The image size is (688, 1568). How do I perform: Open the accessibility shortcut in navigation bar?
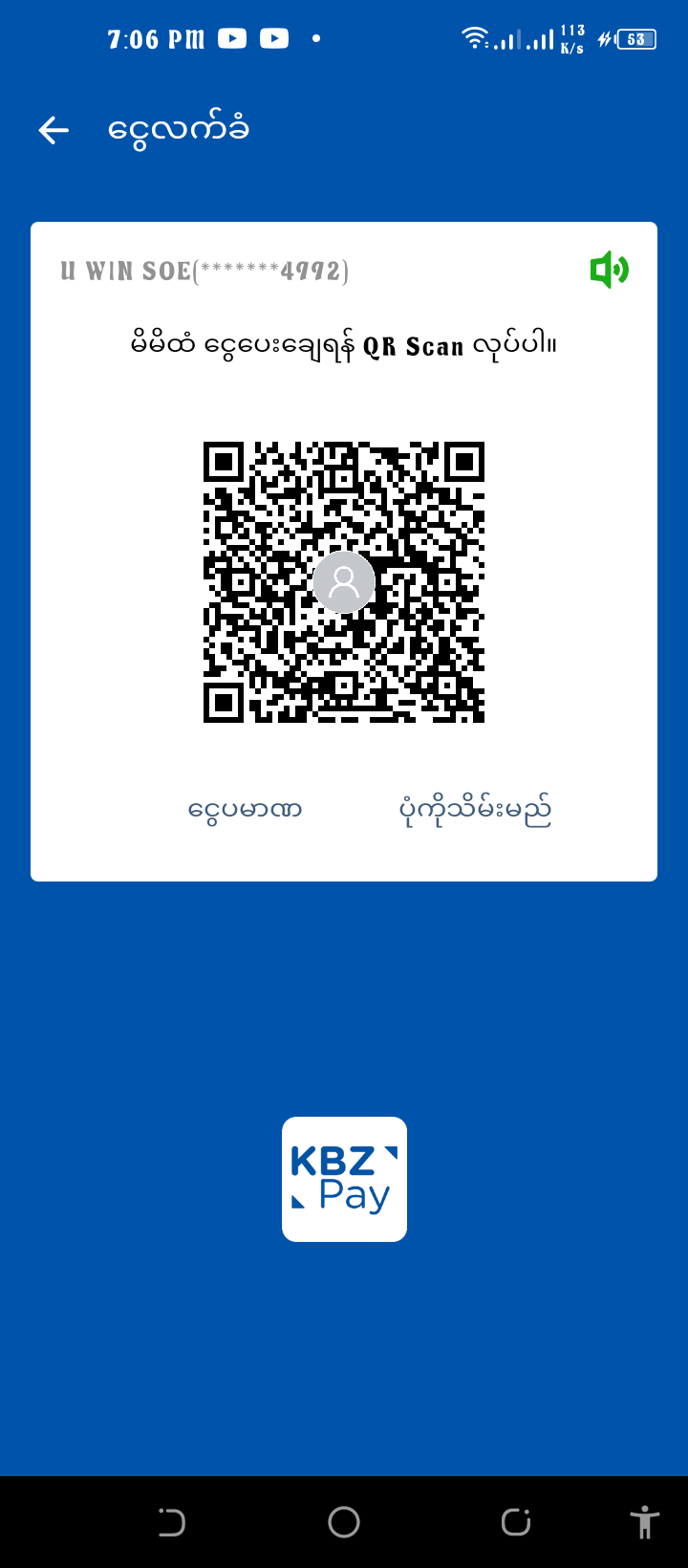645,1521
